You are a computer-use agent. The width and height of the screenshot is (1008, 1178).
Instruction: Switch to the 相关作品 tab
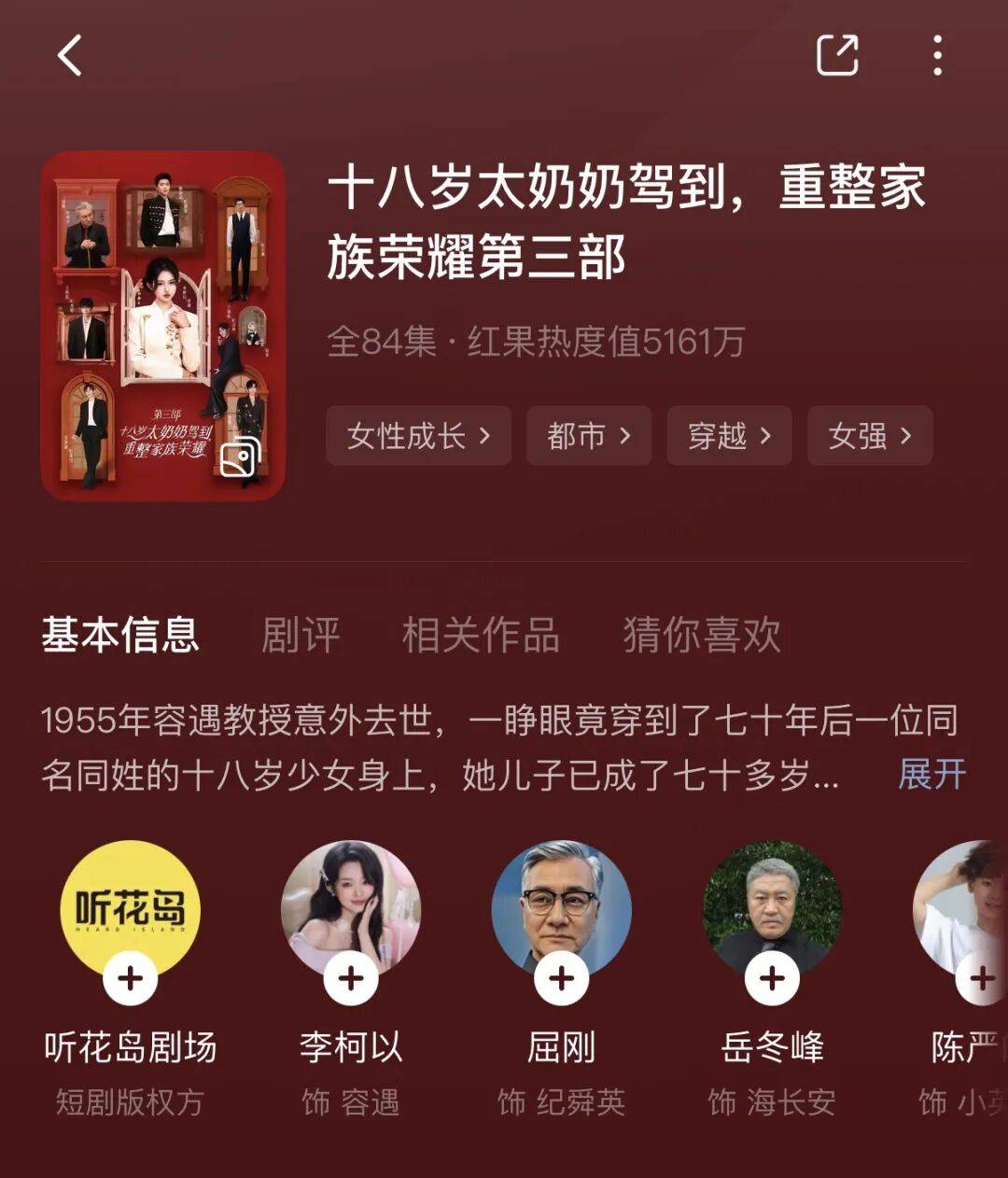point(481,635)
